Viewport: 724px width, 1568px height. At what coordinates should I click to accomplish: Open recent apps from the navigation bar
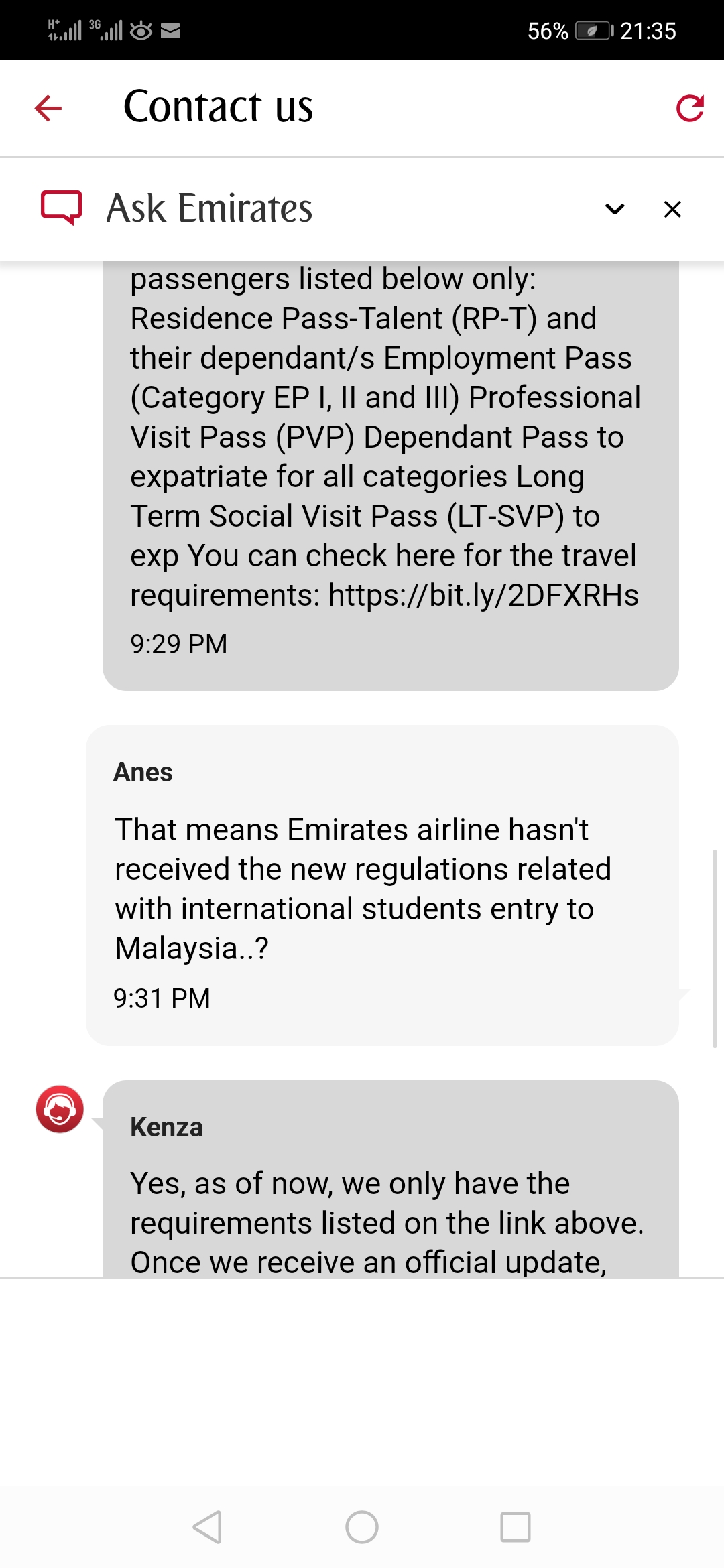[x=515, y=1527]
